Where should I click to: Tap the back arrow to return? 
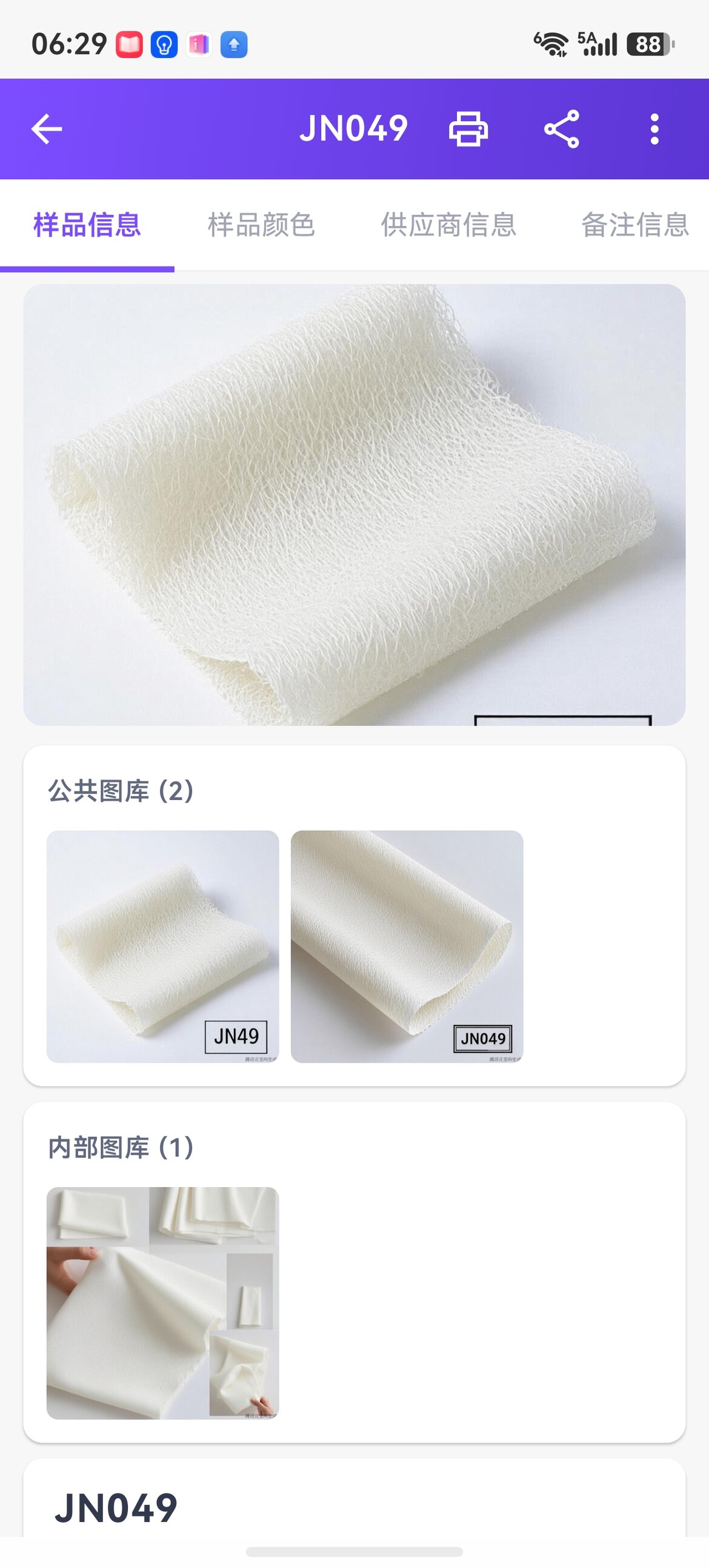(45, 128)
